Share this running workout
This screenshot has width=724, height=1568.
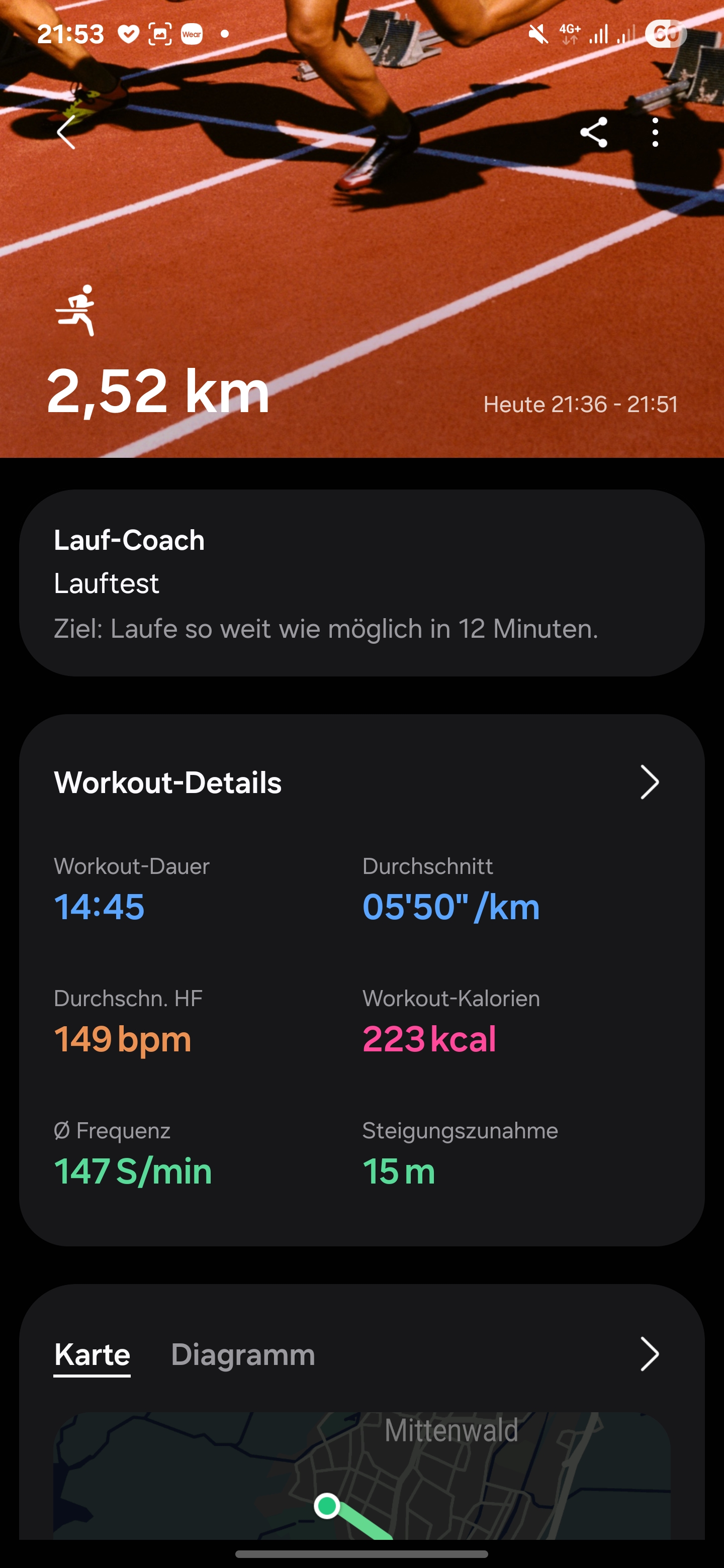[x=594, y=132]
